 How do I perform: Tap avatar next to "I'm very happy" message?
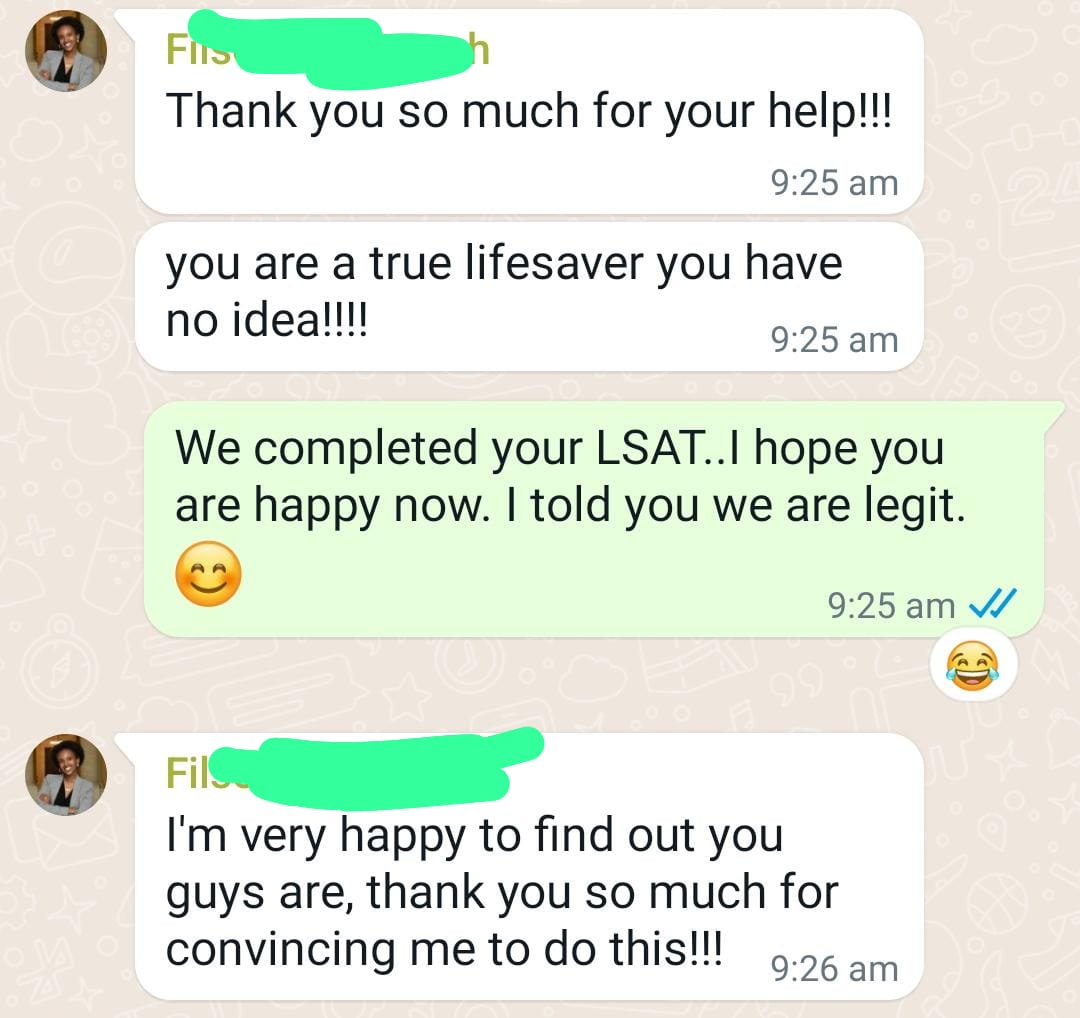65,776
